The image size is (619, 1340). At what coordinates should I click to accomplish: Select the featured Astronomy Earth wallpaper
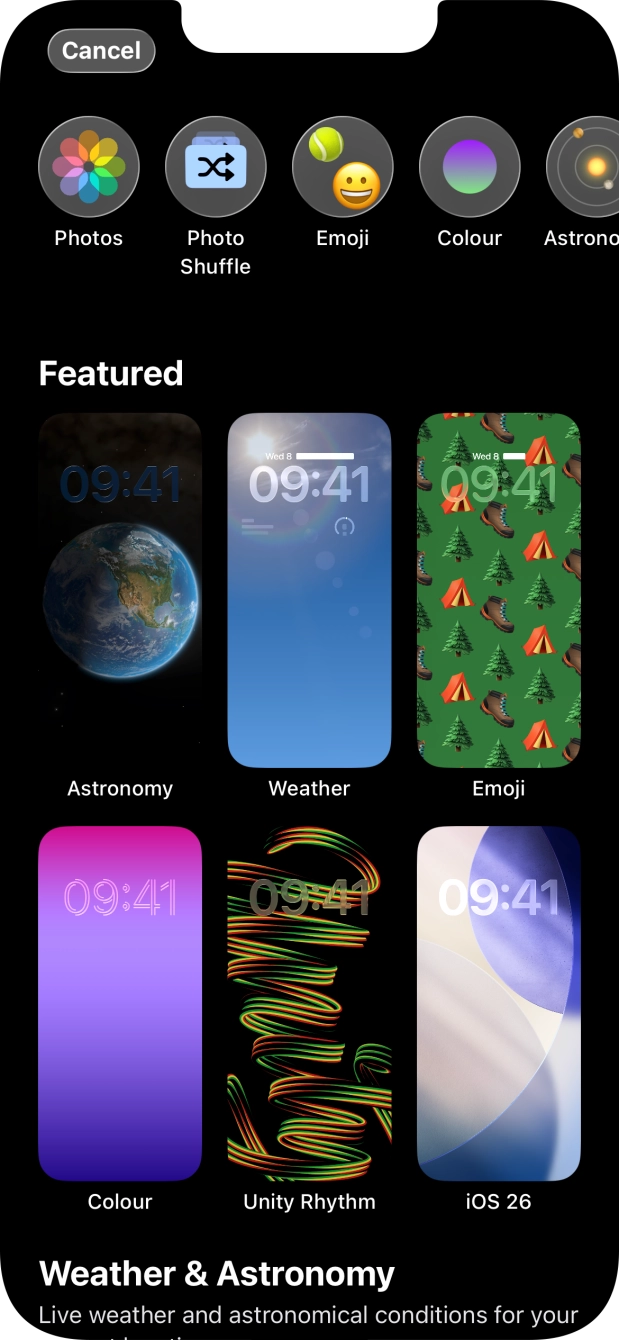pyautogui.click(x=120, y=590)
